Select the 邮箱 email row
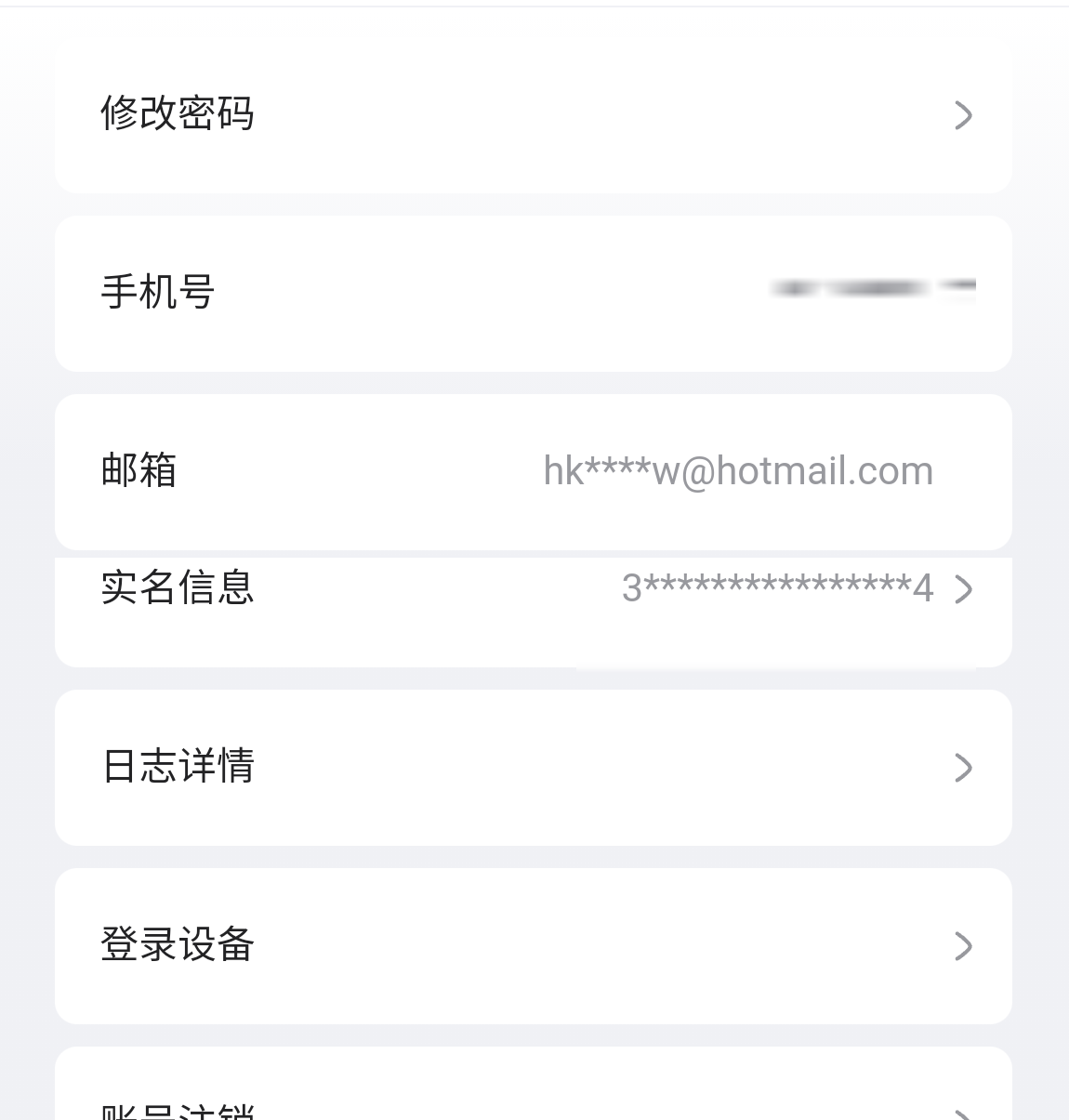The height and width of the screenshot is (1120, 1069). click(x=533, y=471)
